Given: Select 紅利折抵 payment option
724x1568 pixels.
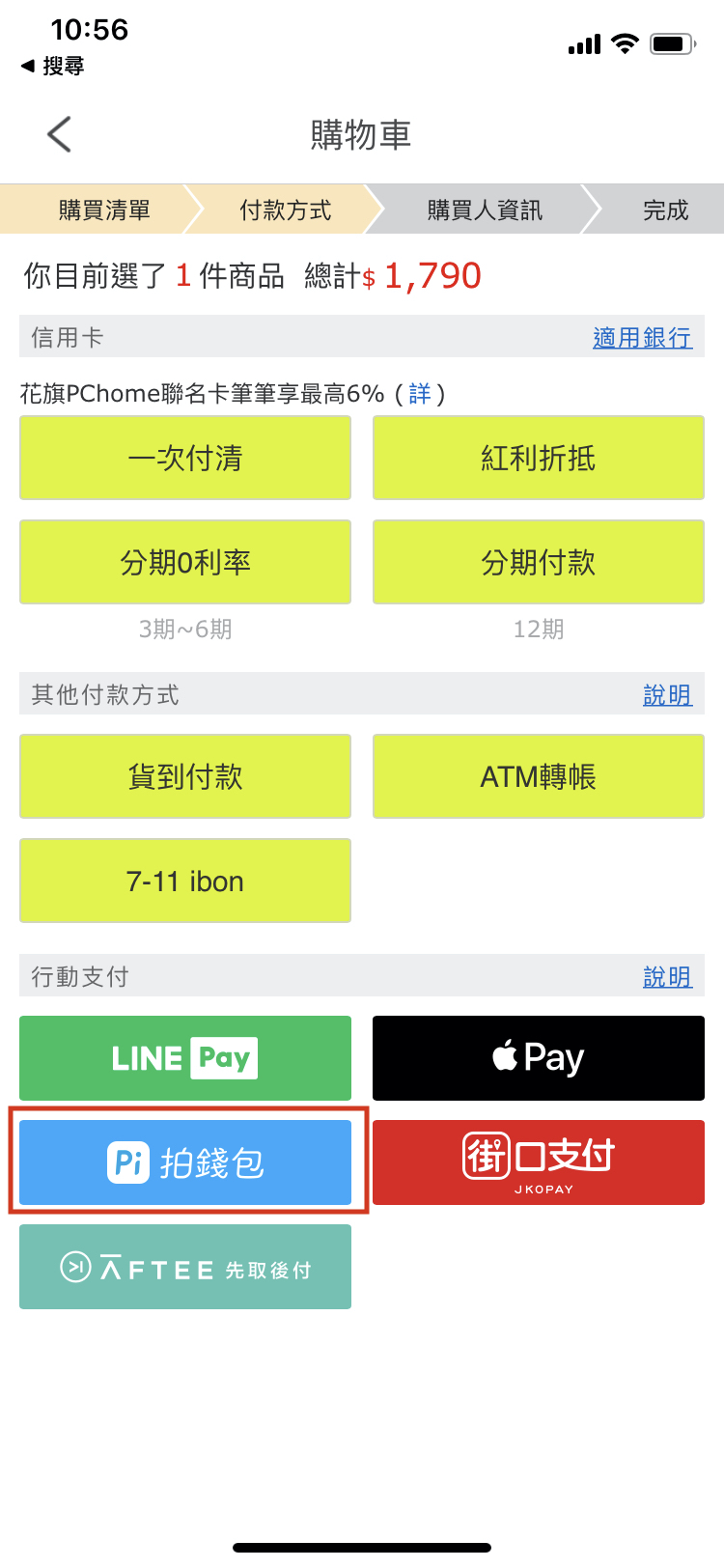Looking at the screenshot, I should coord(539,458).
